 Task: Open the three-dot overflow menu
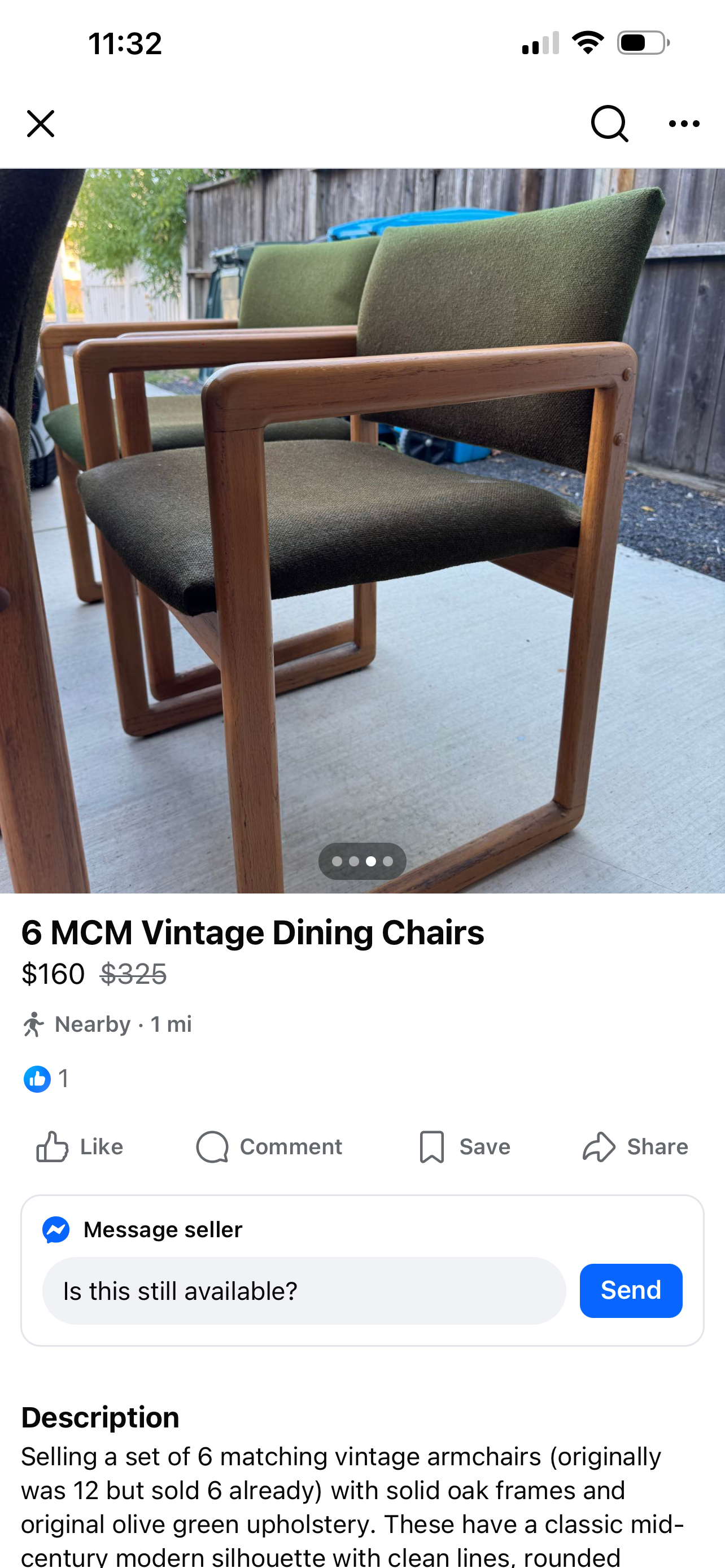[684, 124]
